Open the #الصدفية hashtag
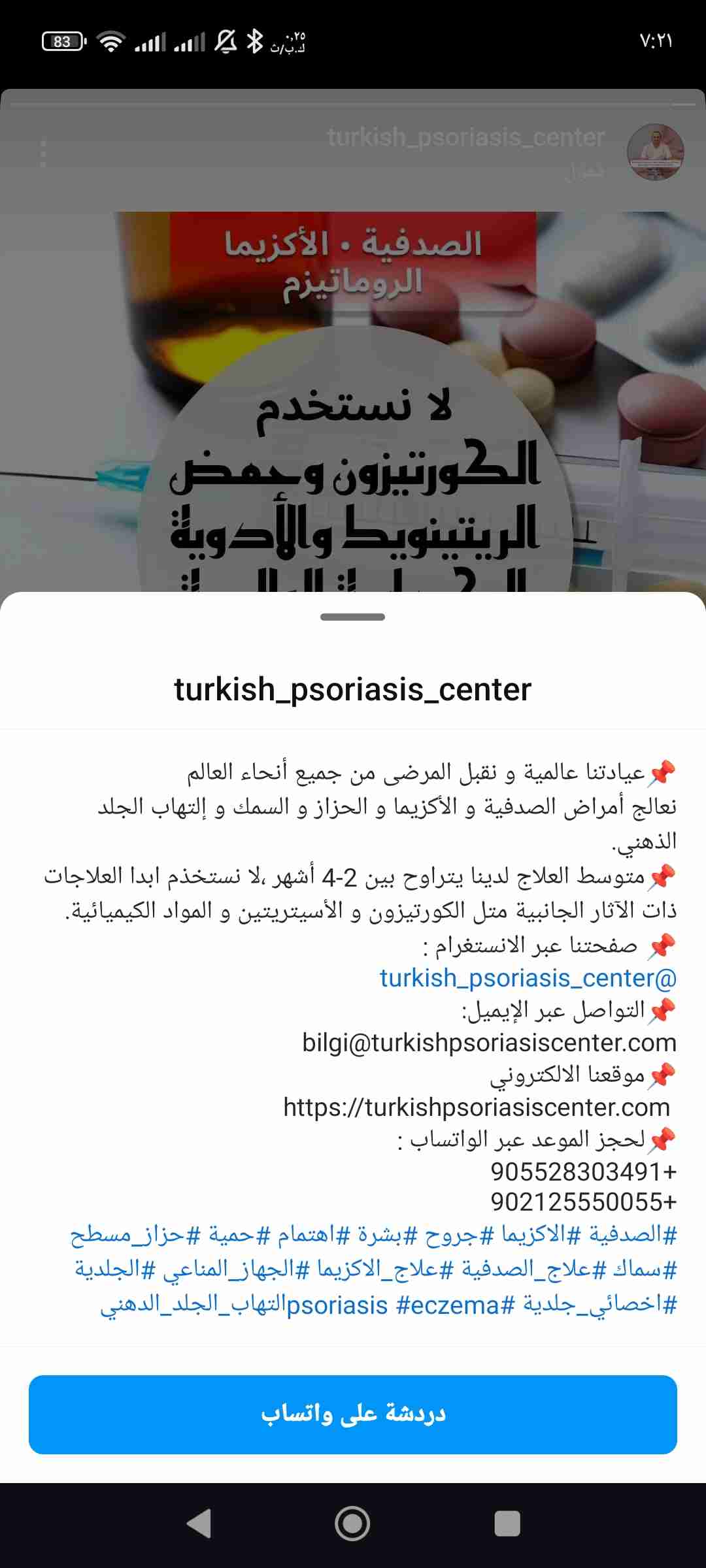 click(633, 1234)
